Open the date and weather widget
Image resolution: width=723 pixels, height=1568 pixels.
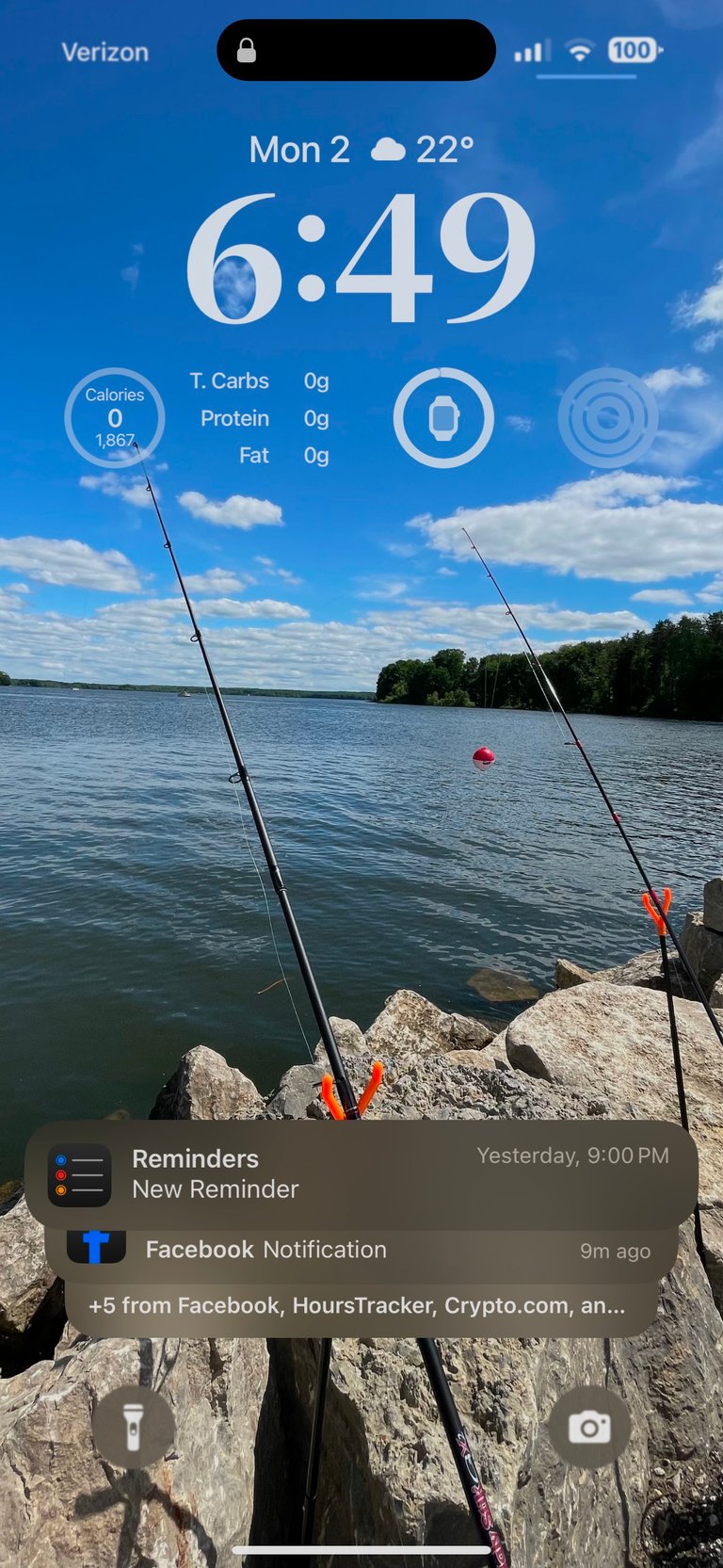tap(361, 150)
